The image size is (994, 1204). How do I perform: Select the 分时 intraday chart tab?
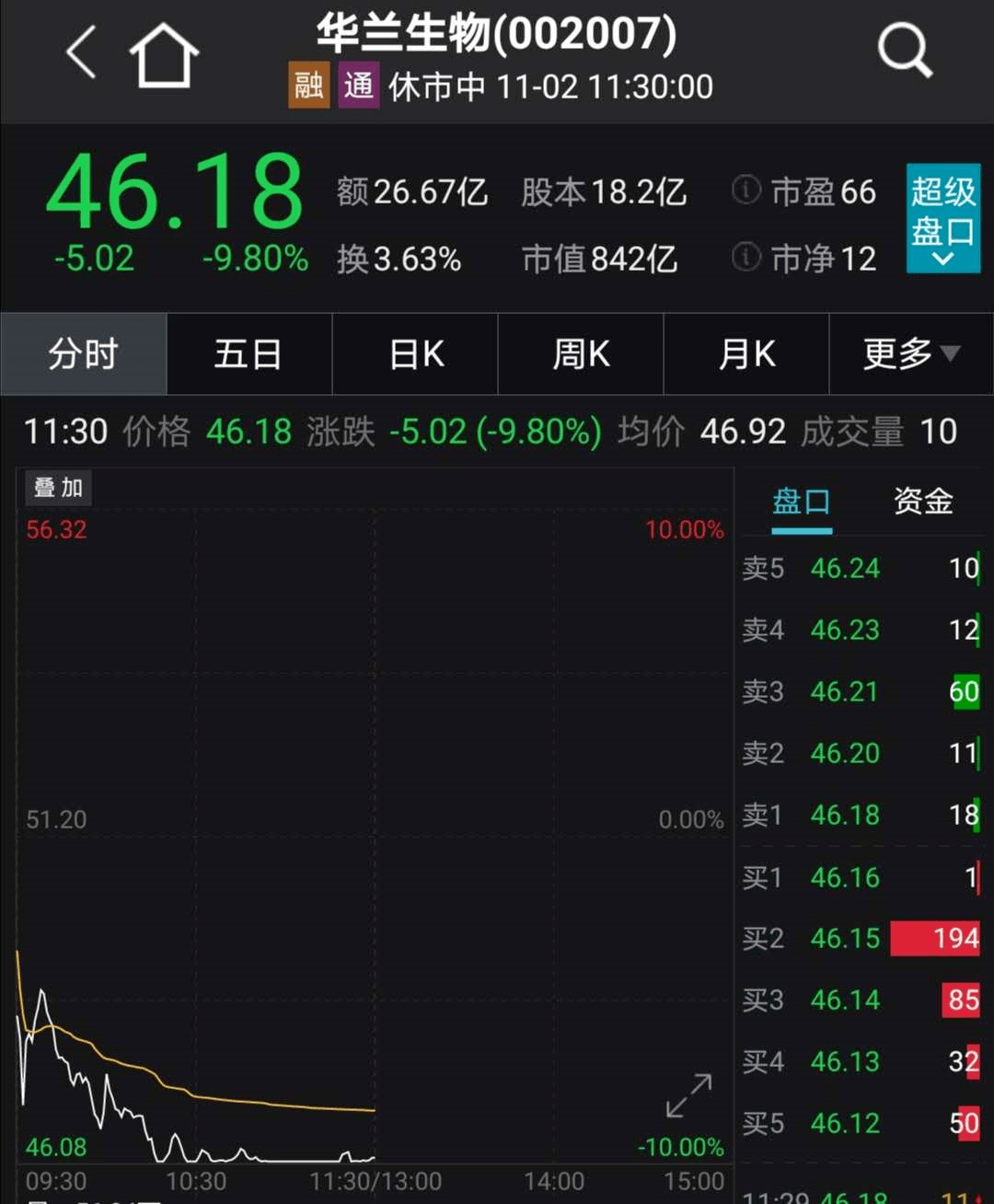pos(83,353)
